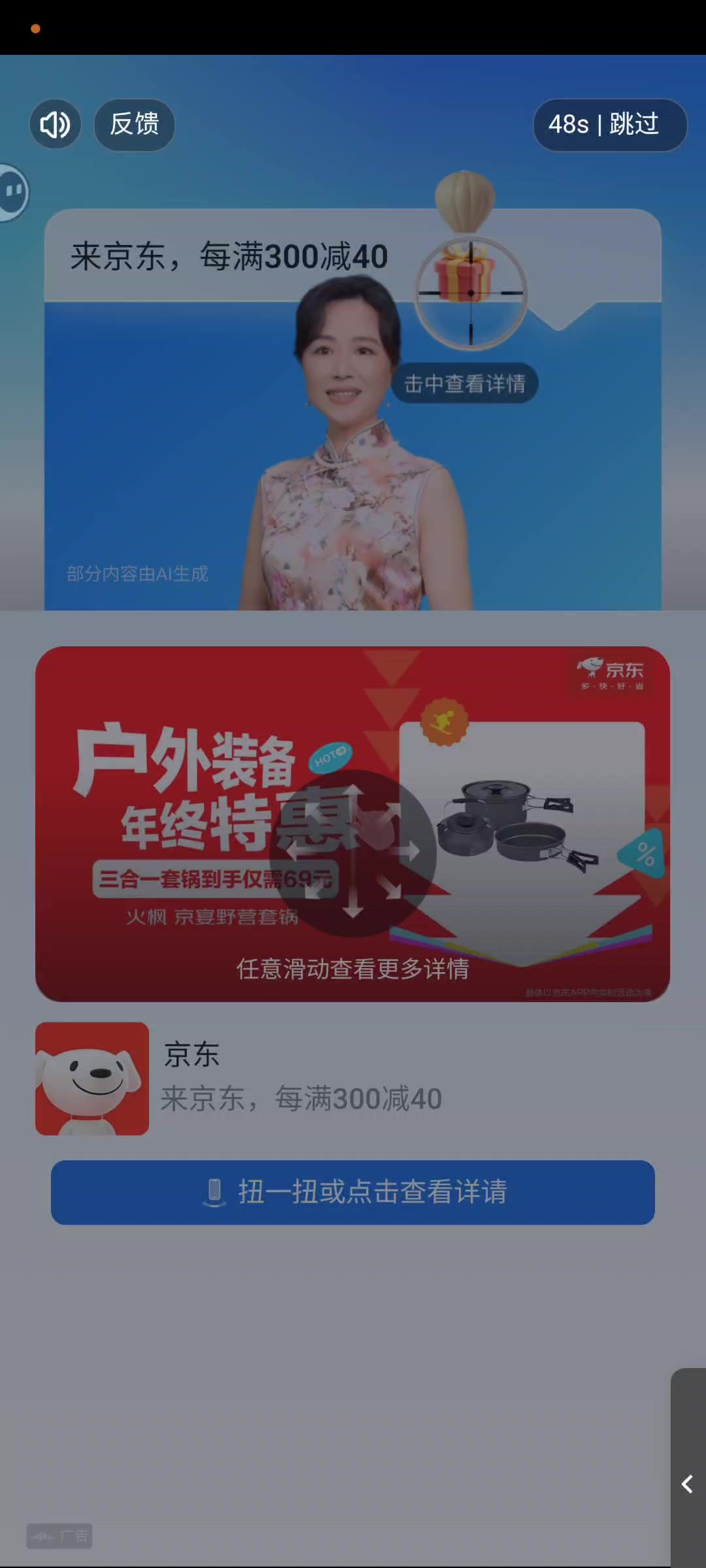Open the 反馈 feedback option
Image resolution: width=706 pixels, height=1568 pixels.
tap(135, 124)
